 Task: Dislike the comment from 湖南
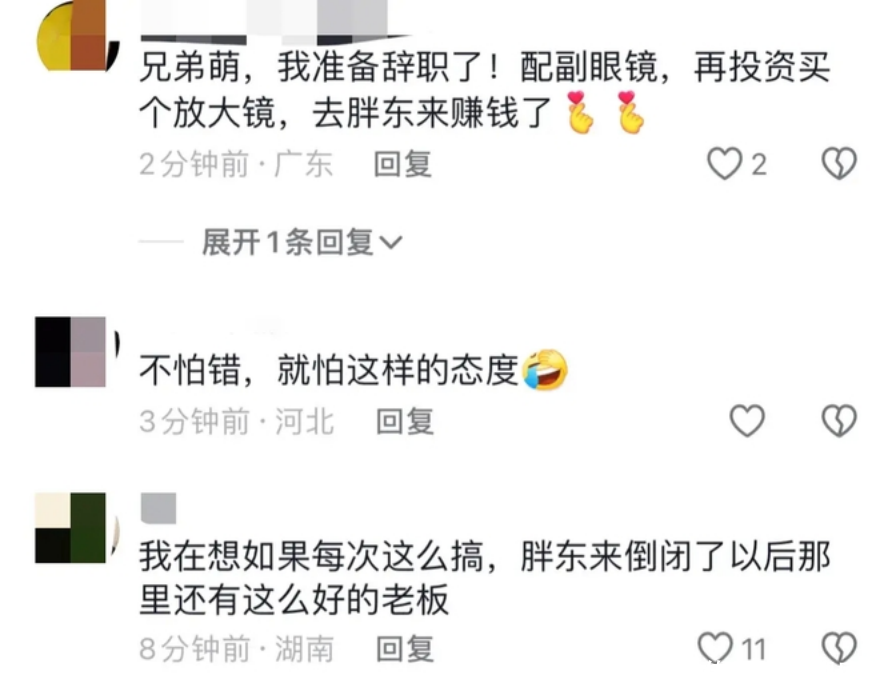click(839, 648)
